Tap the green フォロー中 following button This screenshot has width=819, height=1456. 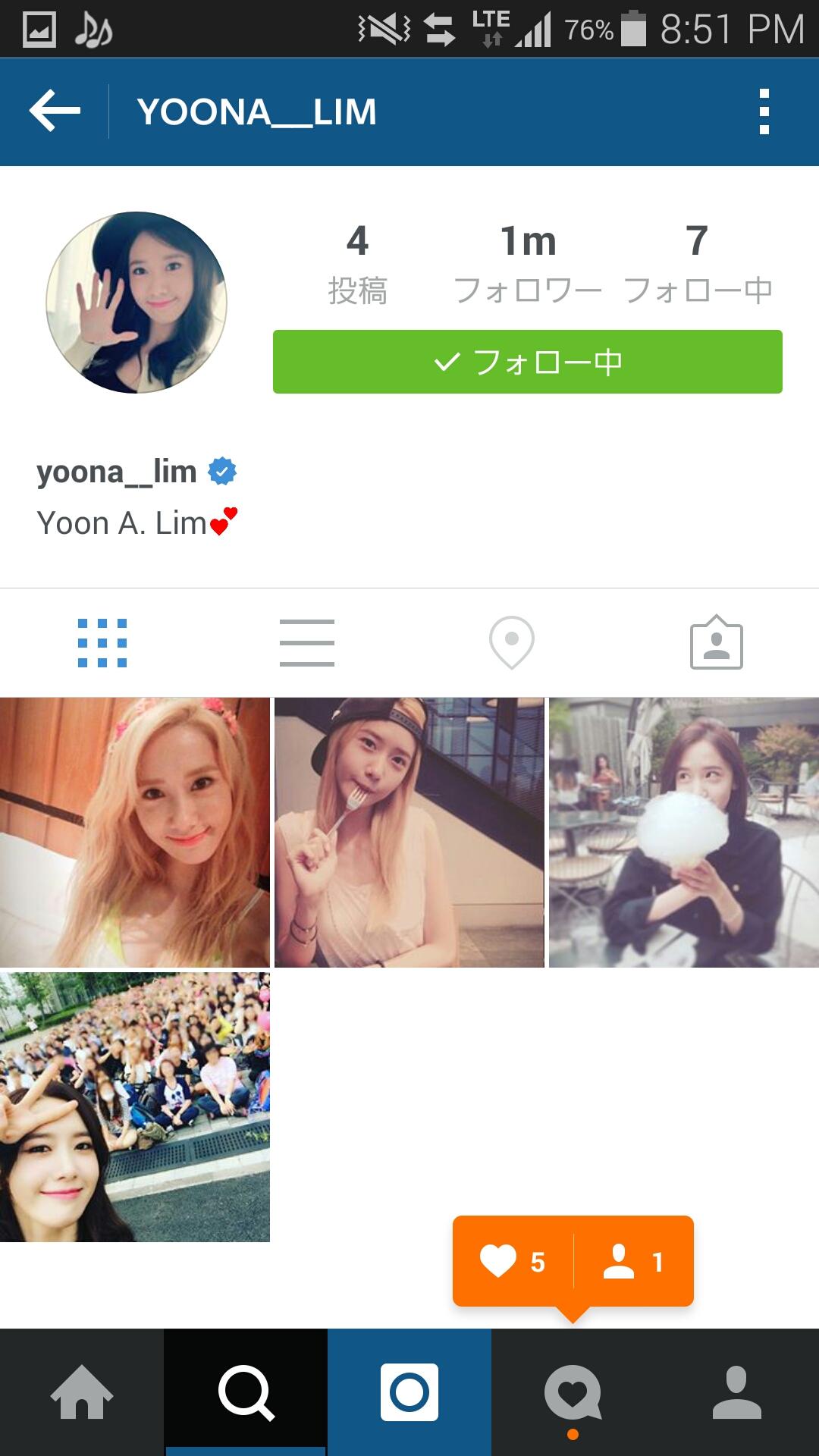point(527,362)
